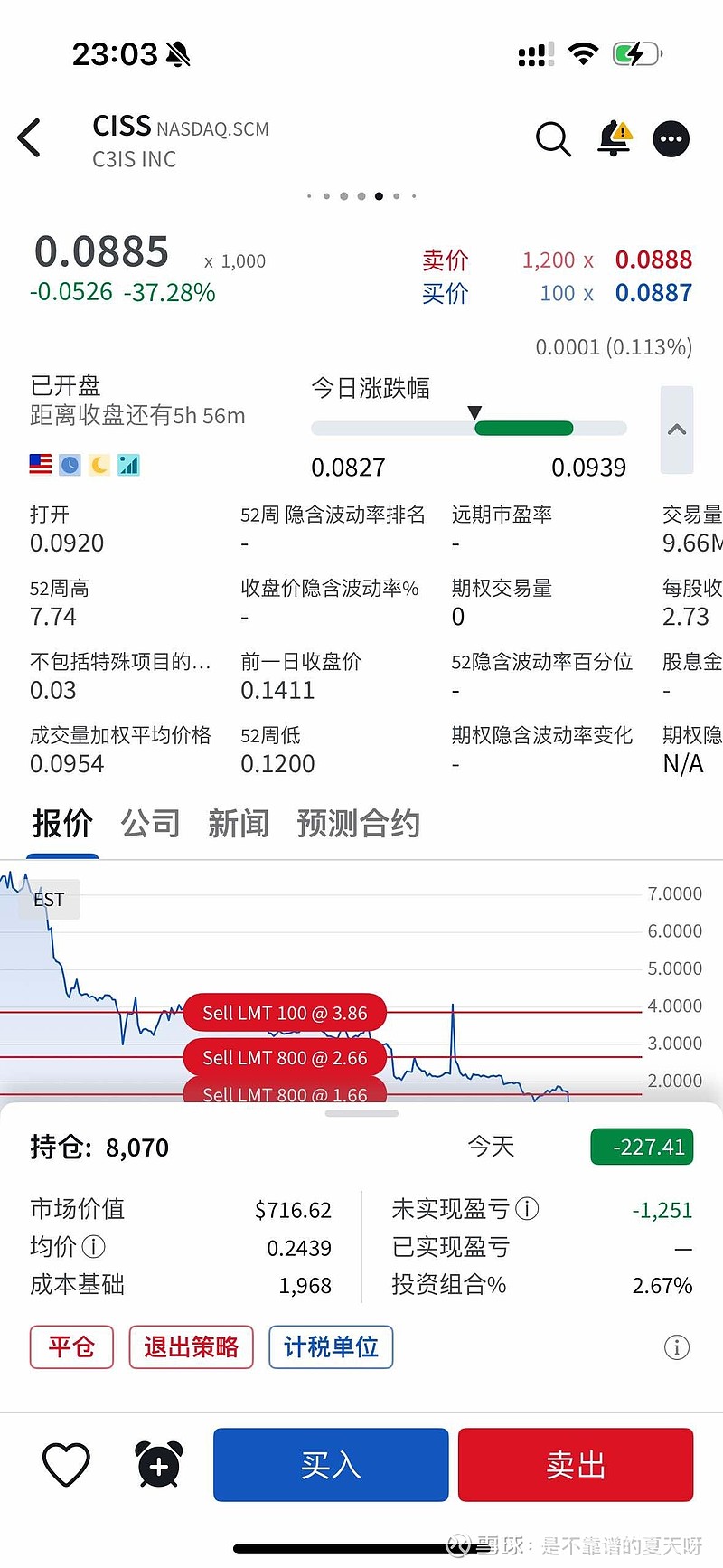Tap the fifth page indicator dot
The width and height of the screenshot is (723, 1568).
pos(379,195)
